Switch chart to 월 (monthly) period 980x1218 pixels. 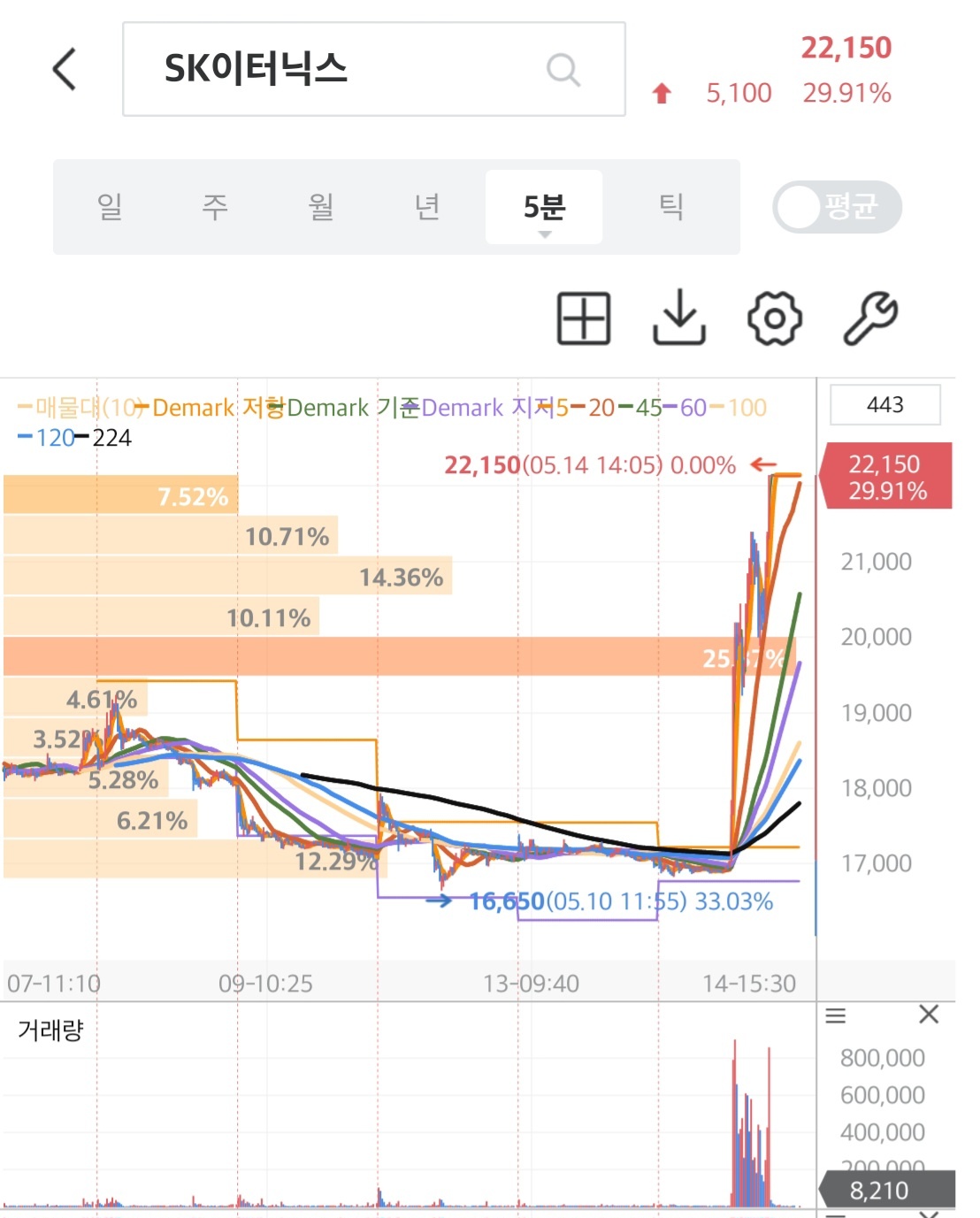(x=321, y=207)
